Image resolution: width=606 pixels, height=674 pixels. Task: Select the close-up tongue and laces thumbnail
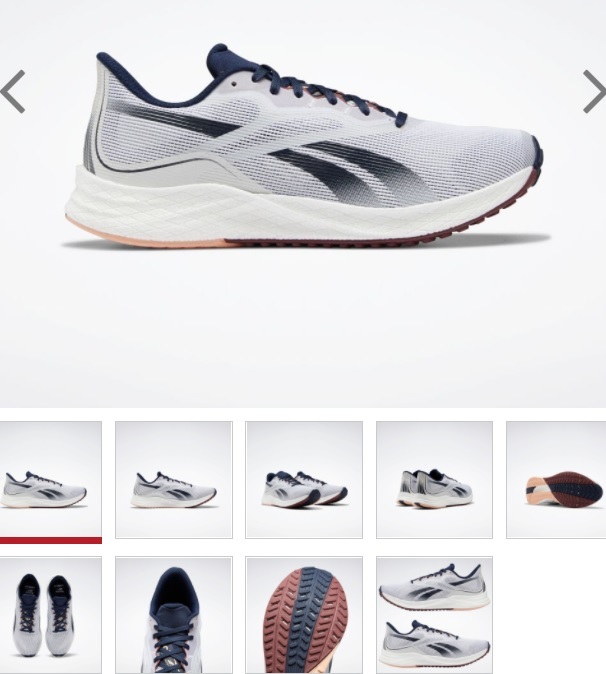pos(173,614)
